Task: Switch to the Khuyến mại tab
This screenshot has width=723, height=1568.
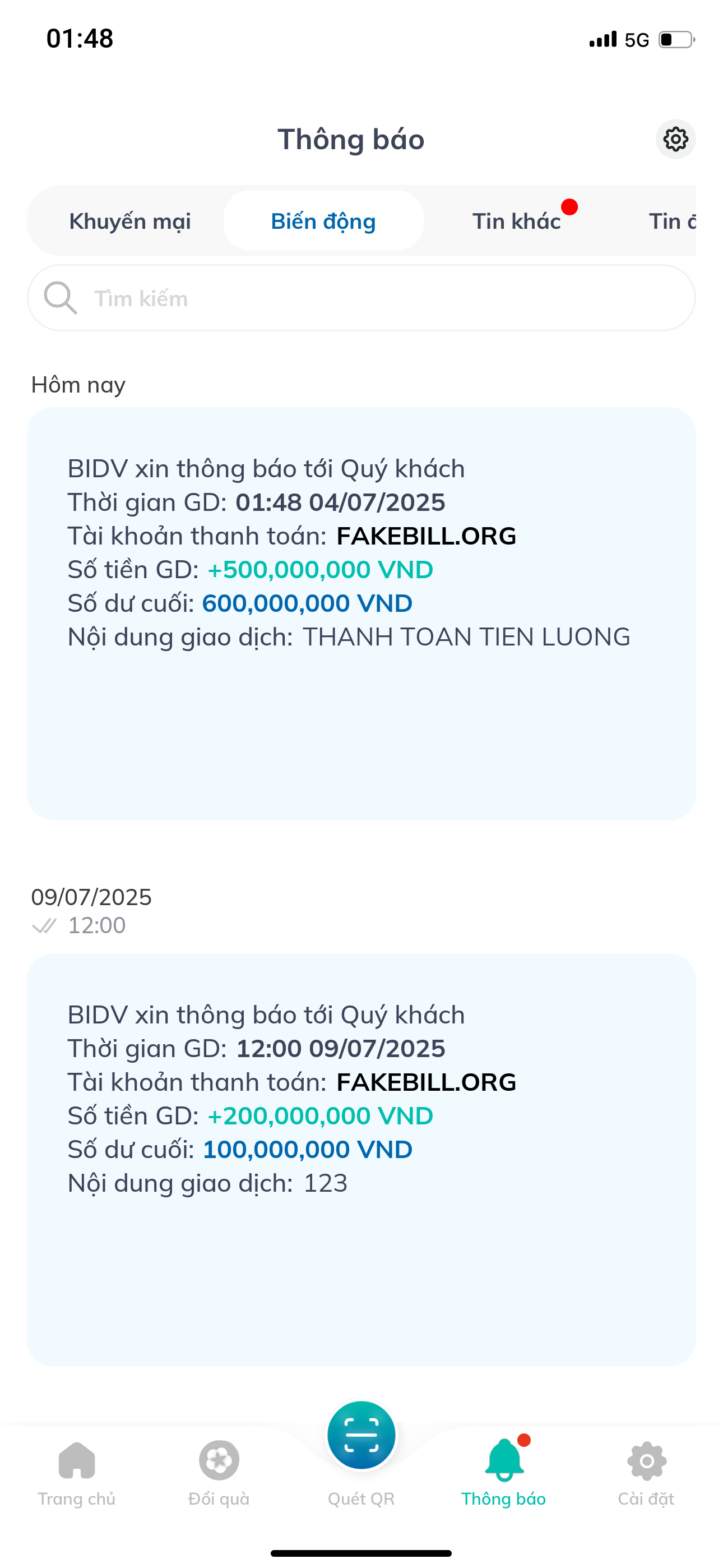Action: point(130,221)
